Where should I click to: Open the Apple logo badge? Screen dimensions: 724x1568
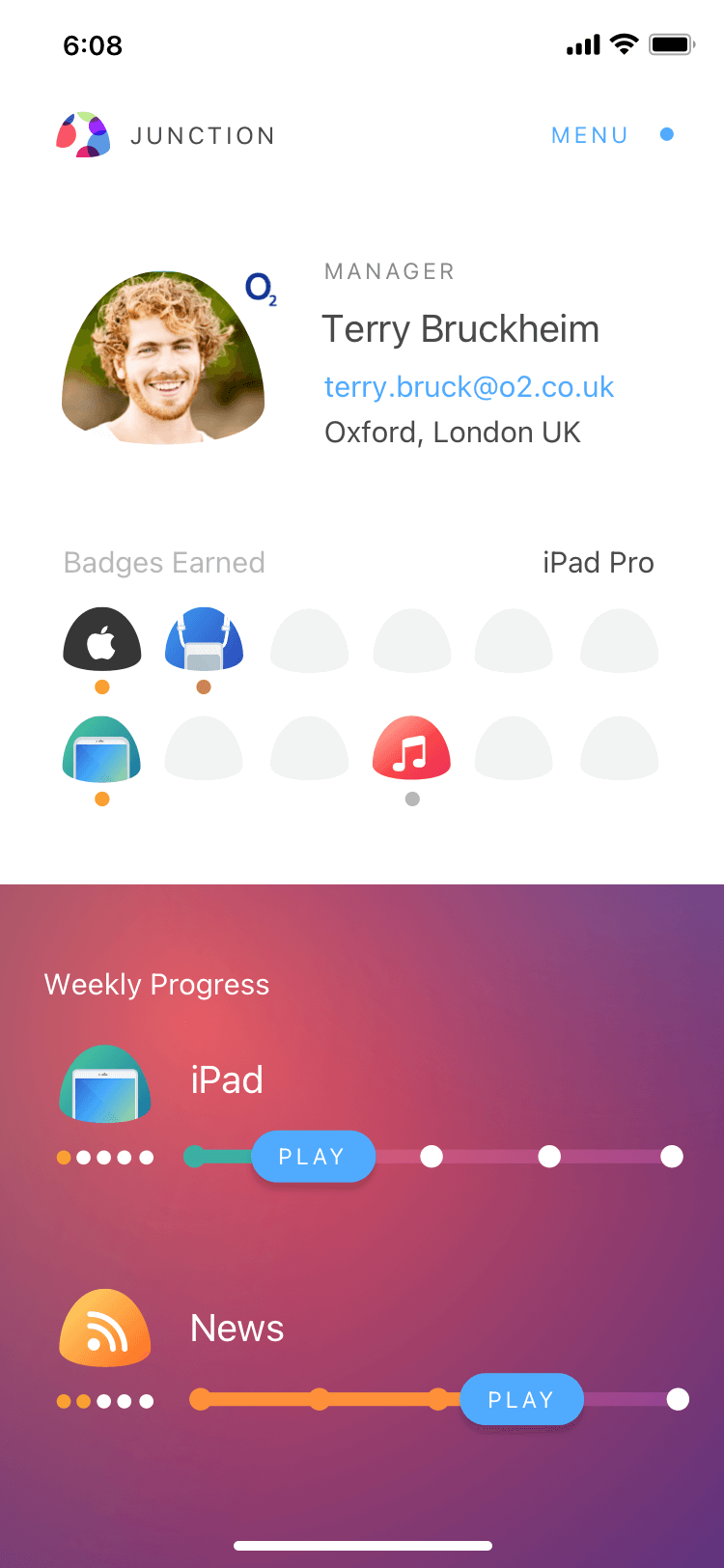102,639
